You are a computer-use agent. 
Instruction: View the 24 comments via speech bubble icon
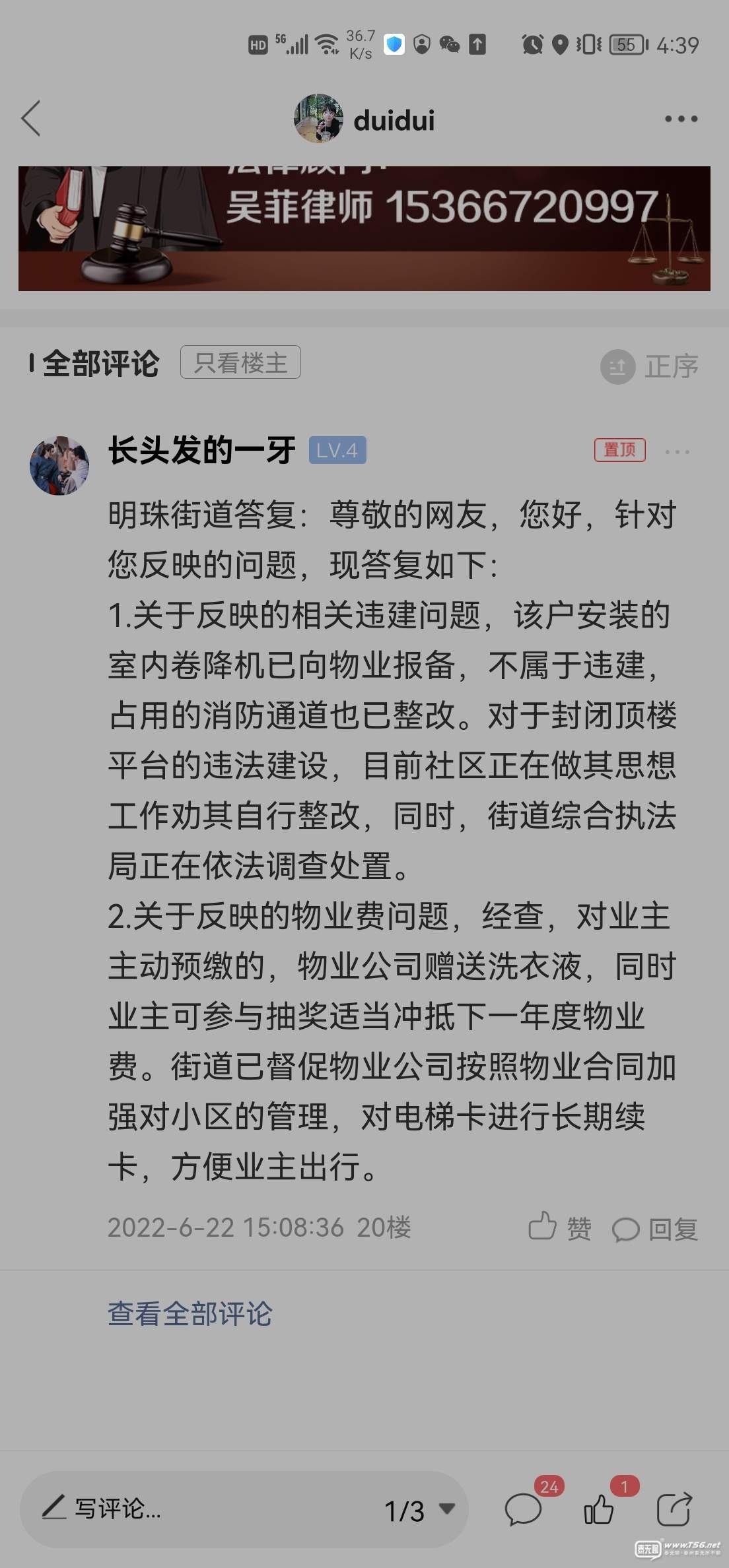(x=524, y=1509)
